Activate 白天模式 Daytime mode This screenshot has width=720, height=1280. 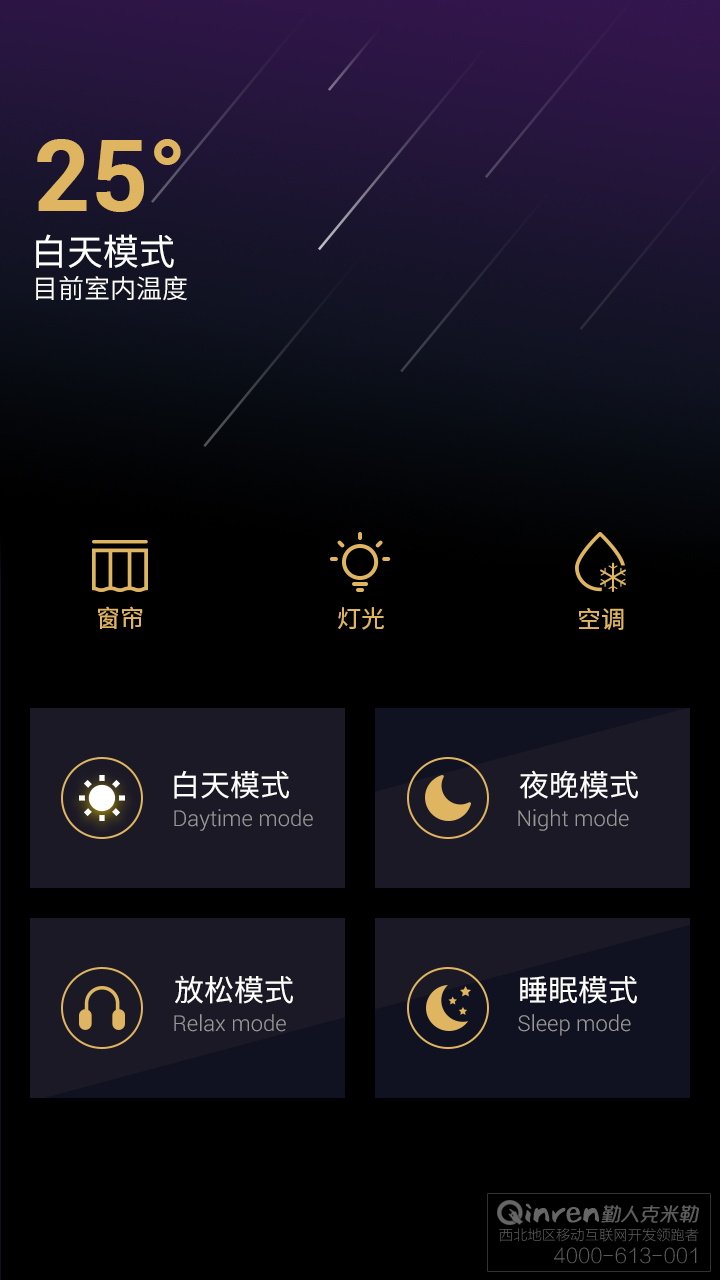pos(187,798)
